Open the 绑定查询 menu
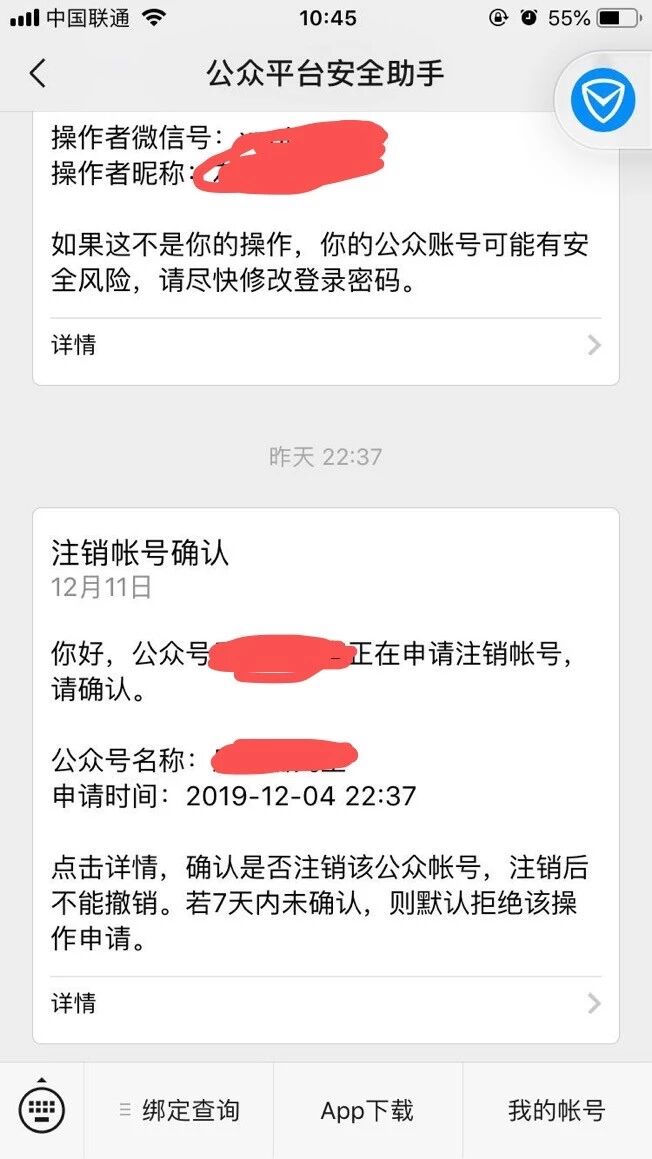The height and width of the screenshot is (1159, 652). click(179, 1110)
